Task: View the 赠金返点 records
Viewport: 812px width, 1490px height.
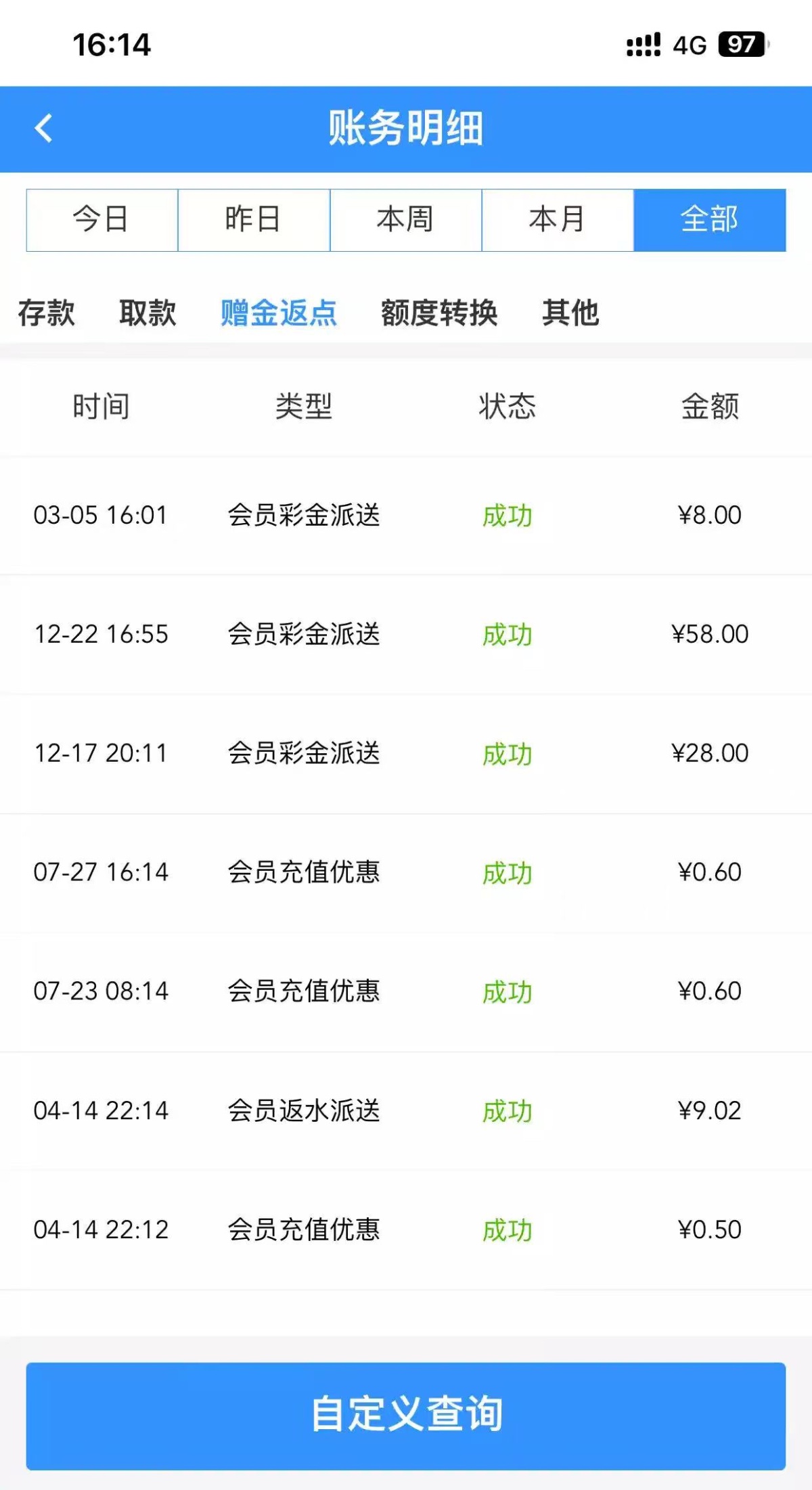Action: click(x=279, y=313)
